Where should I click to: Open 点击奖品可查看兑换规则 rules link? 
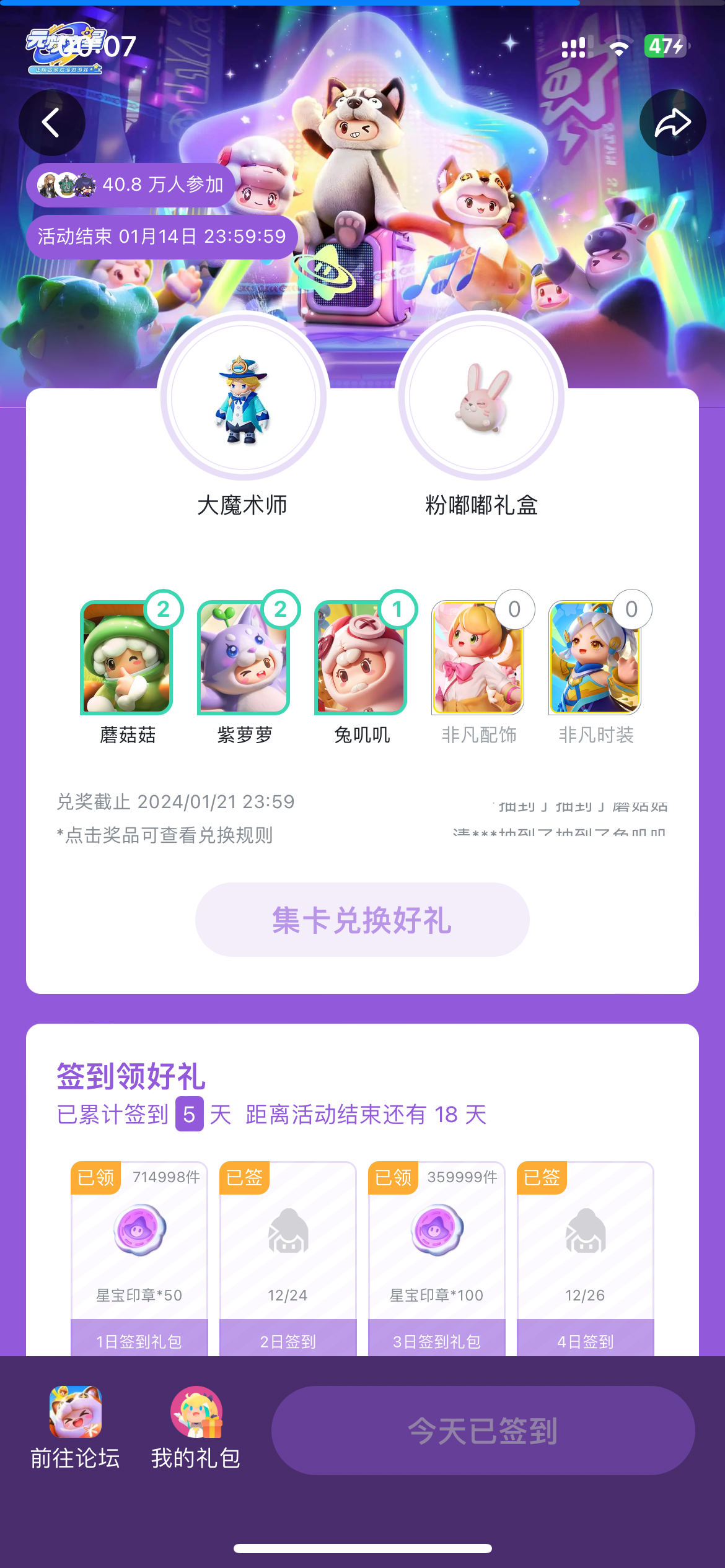click(x=165, y=835)
